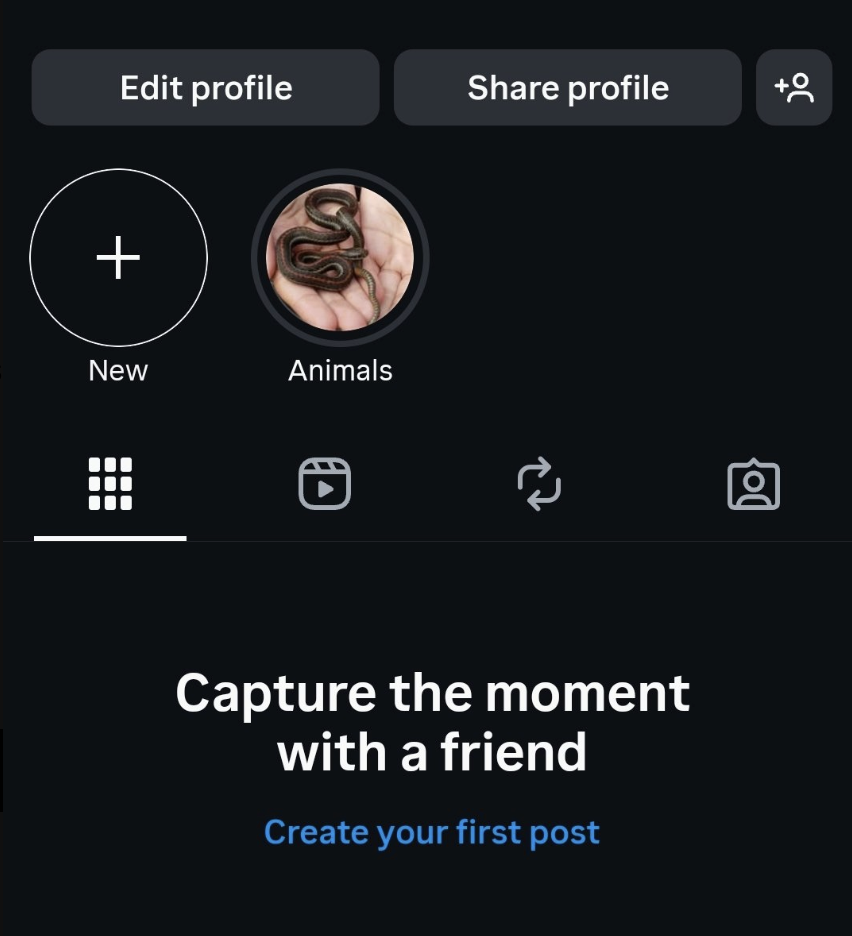Add a new story highlight

[118, 258]
